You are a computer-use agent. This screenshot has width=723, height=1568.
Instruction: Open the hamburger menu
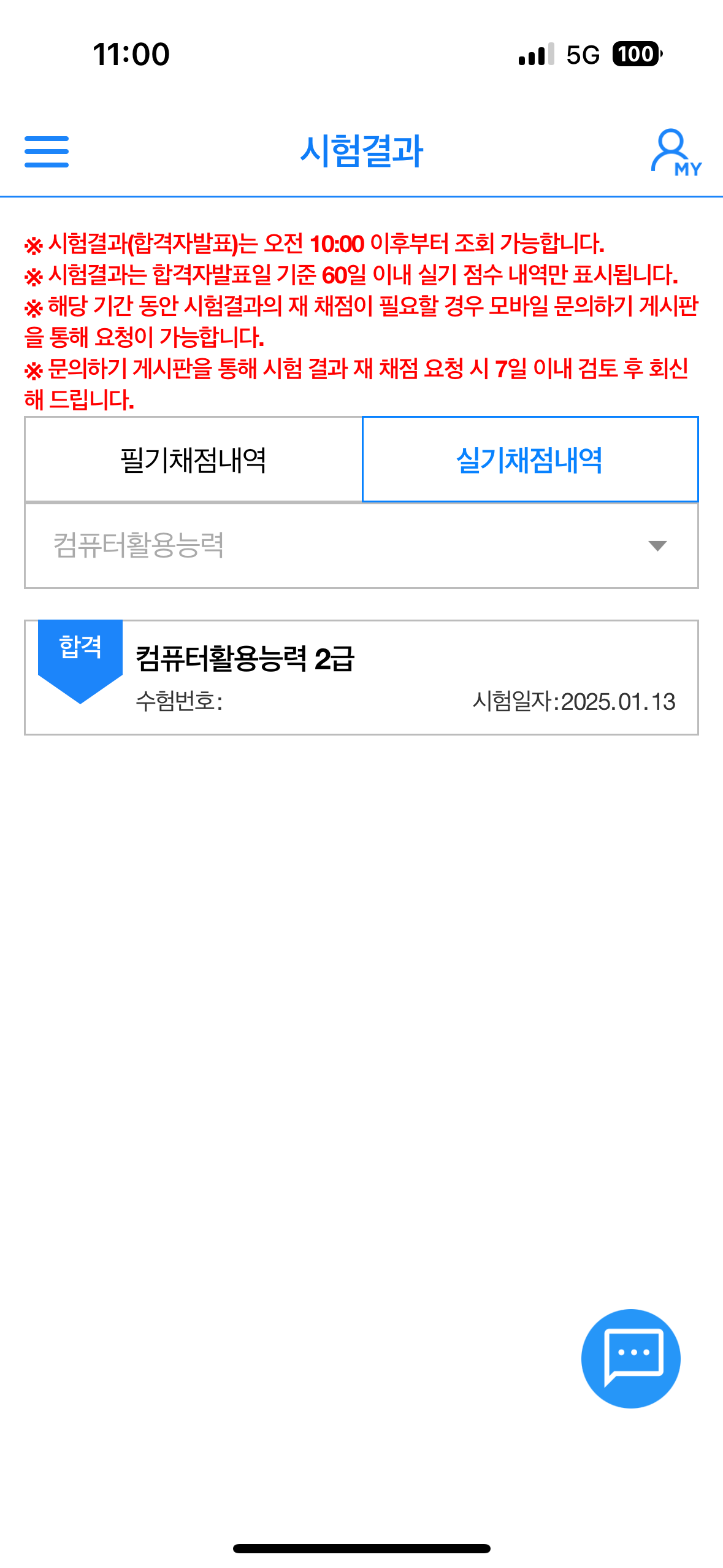tap(47, 152)
